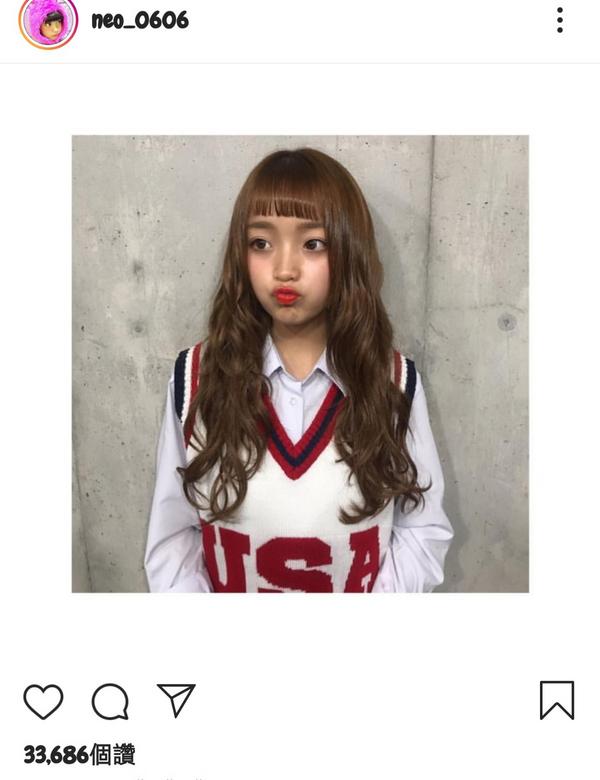The width and height of the screenshot is (600, 780).
Task: Like this post with the heart icon
Action: (x=43, y=701)
